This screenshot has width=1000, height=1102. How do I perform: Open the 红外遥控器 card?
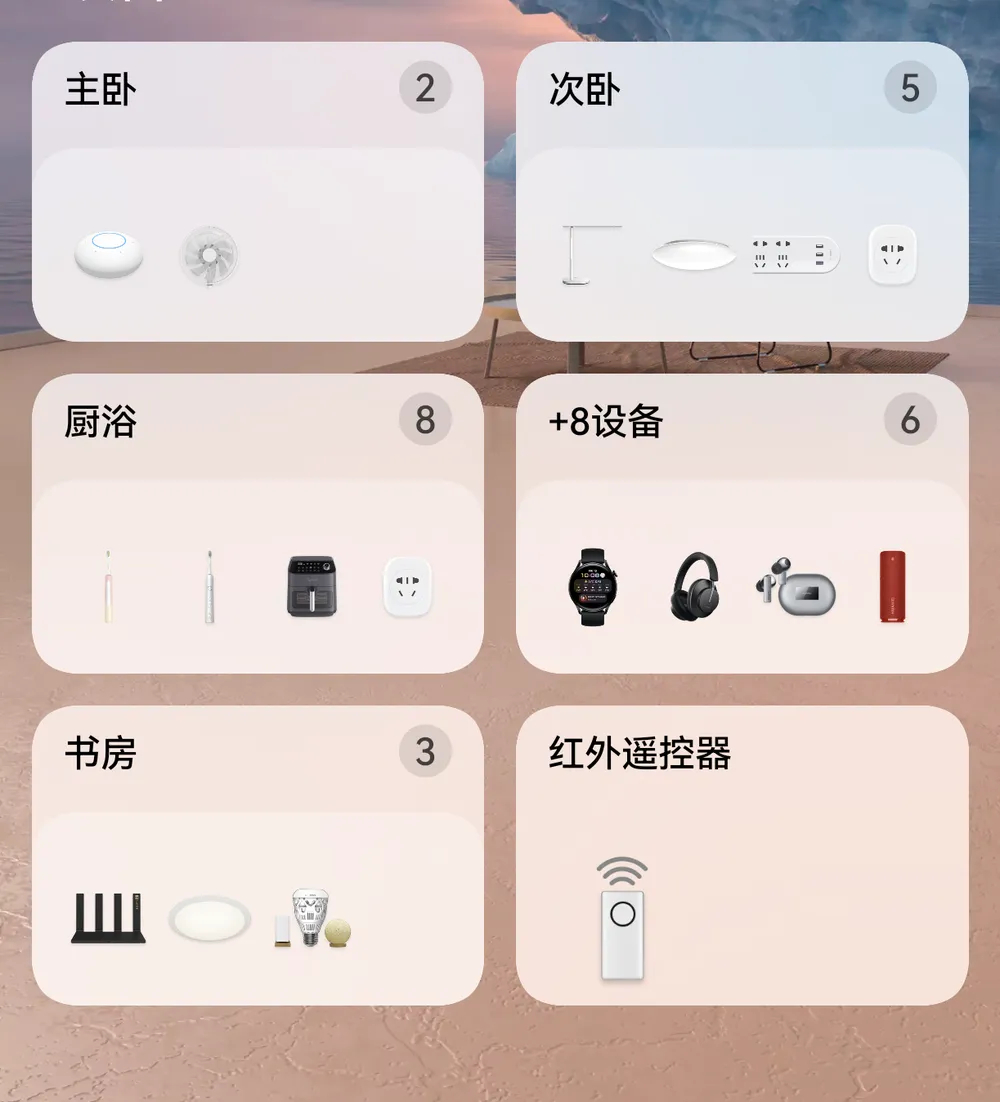741,856
